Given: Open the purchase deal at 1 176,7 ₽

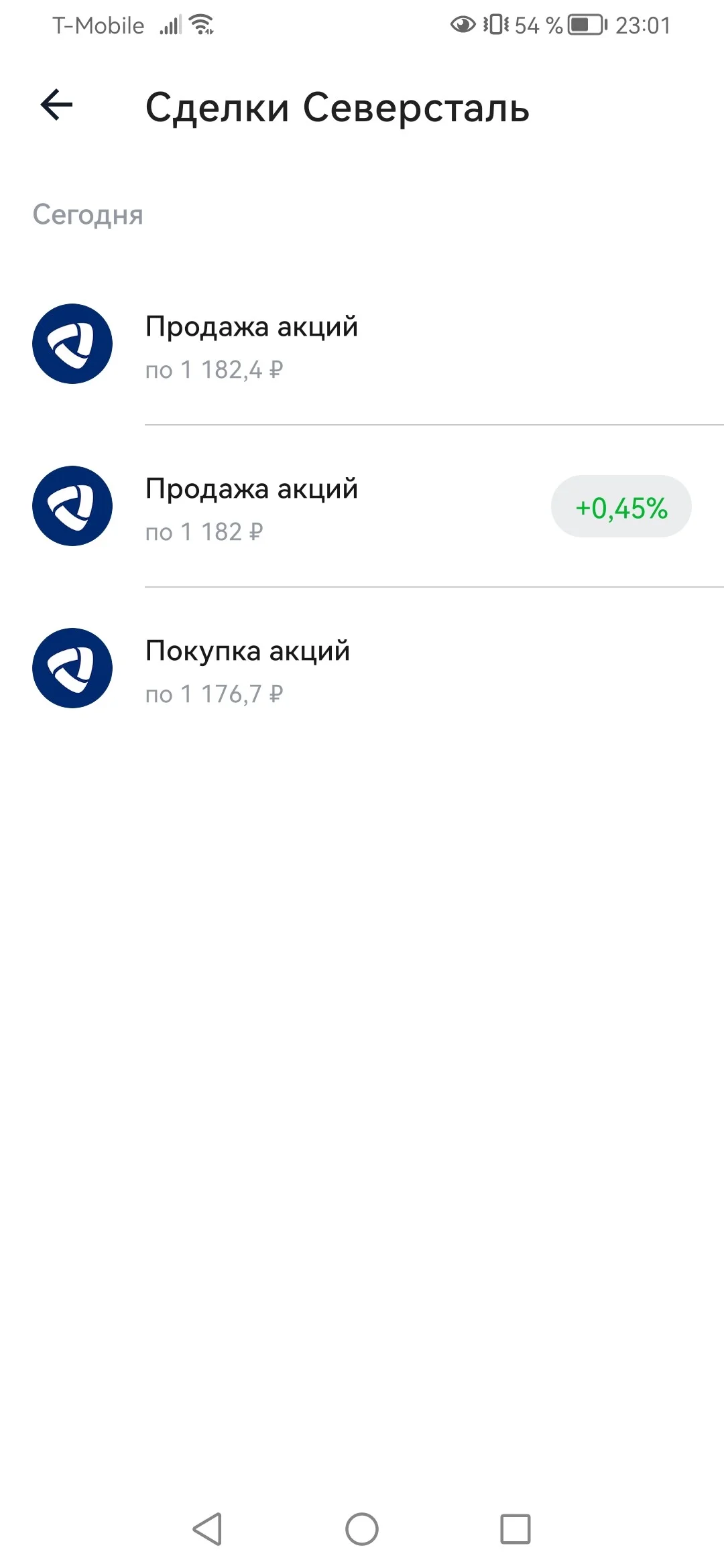Looking at the screenshot, I should coord(362,669).
